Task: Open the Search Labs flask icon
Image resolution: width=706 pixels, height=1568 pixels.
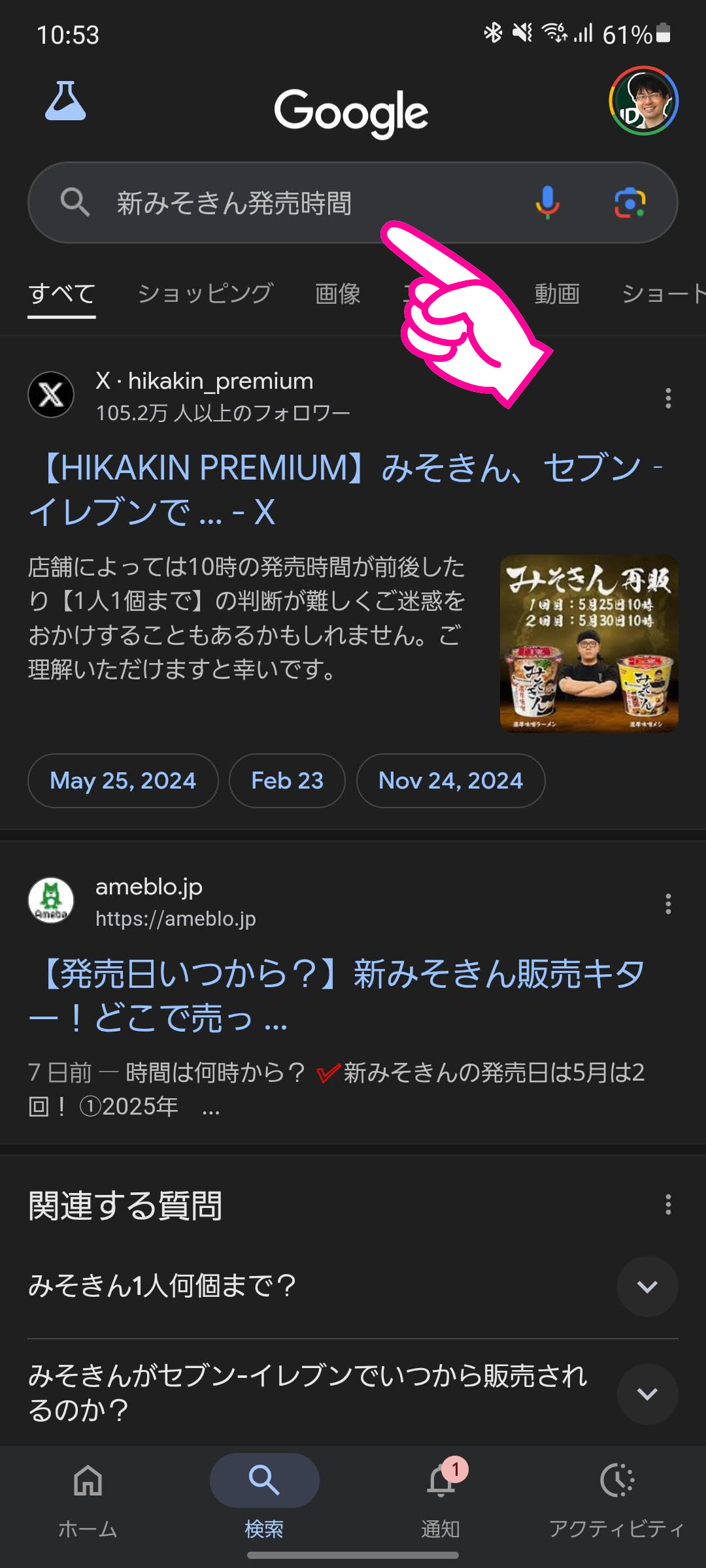Action: pyautogui.click(x=65, y=101)
